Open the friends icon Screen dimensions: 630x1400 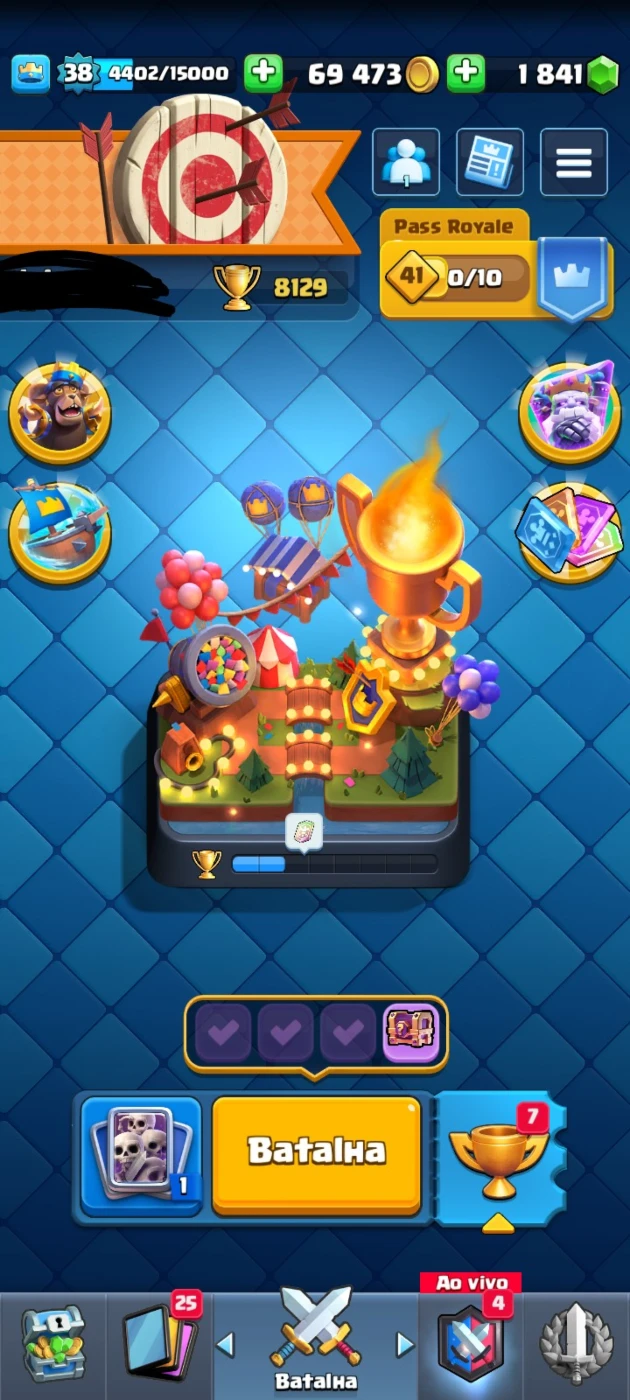(x=405, y=162)
